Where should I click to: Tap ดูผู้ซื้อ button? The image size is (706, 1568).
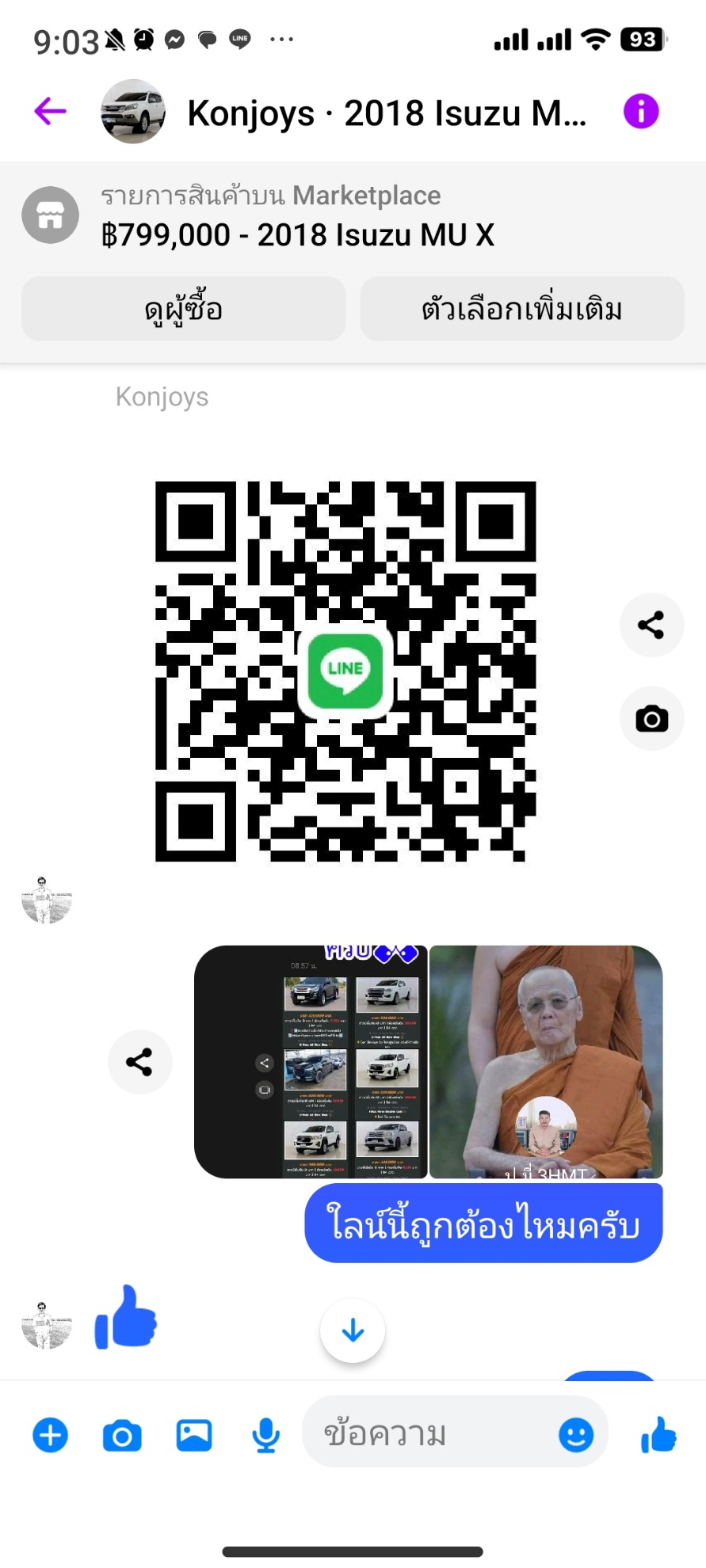click(x=184, y=309)
